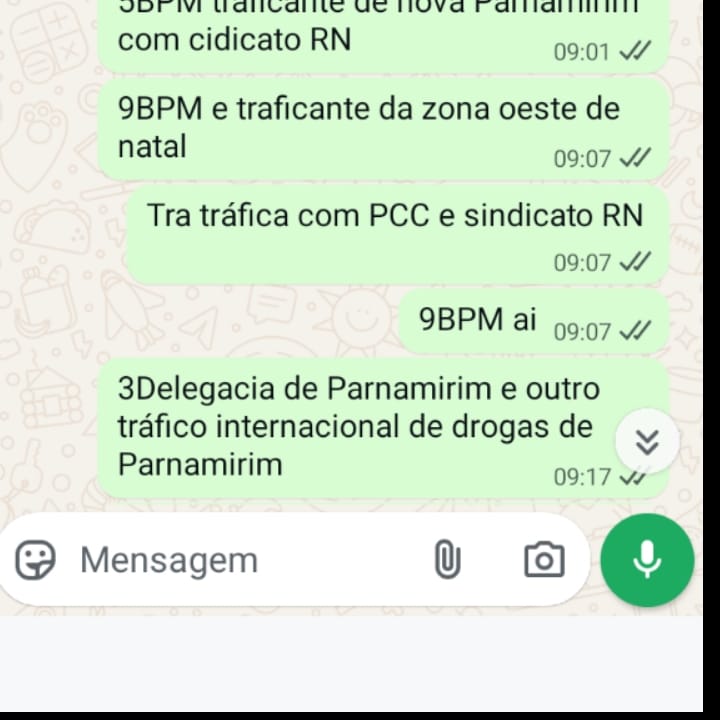Tap the Mensagem text field
The width and height of the screenshot is (720, 720).
[240, 560]
